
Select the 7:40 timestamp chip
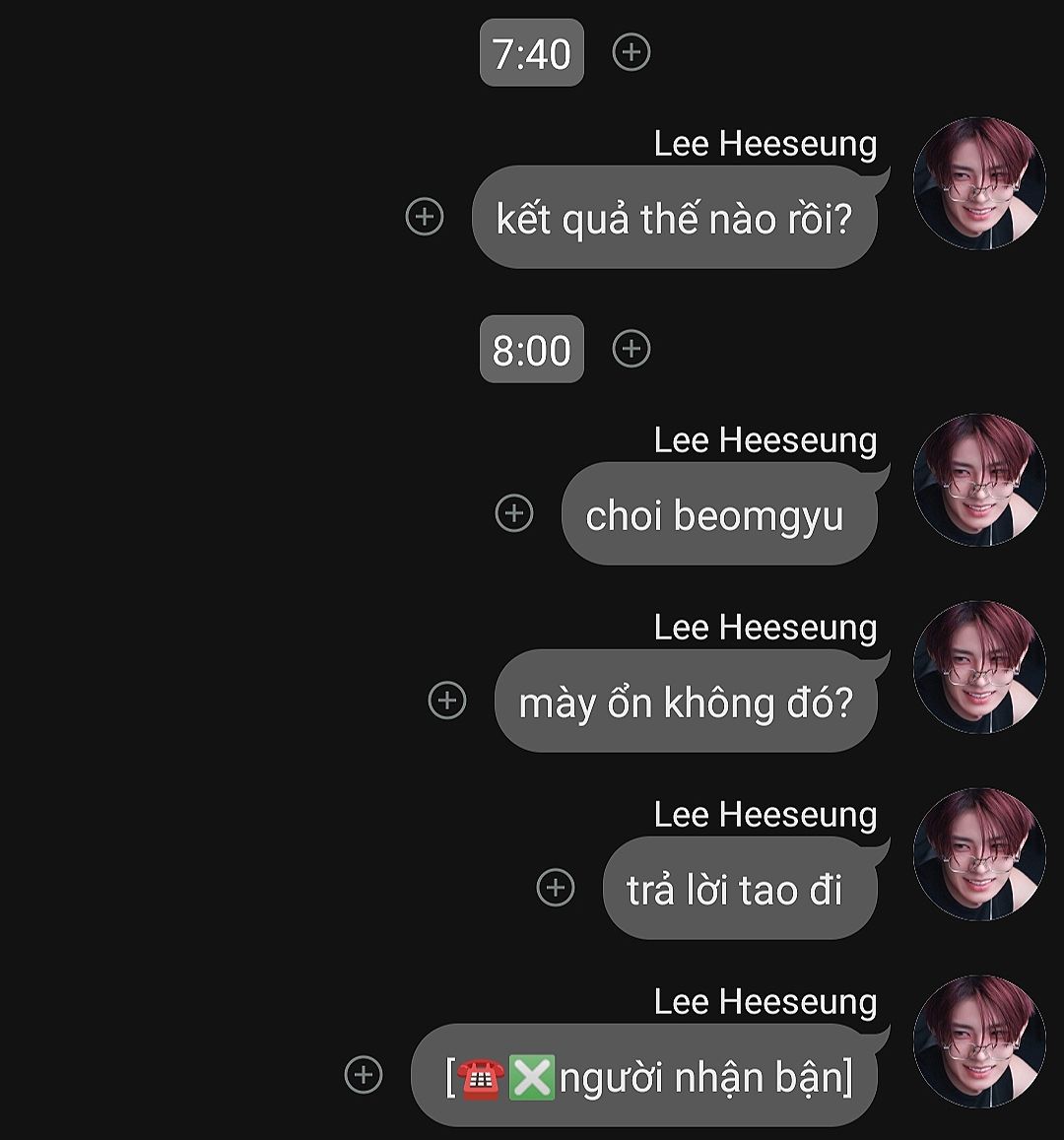(531, 53)
